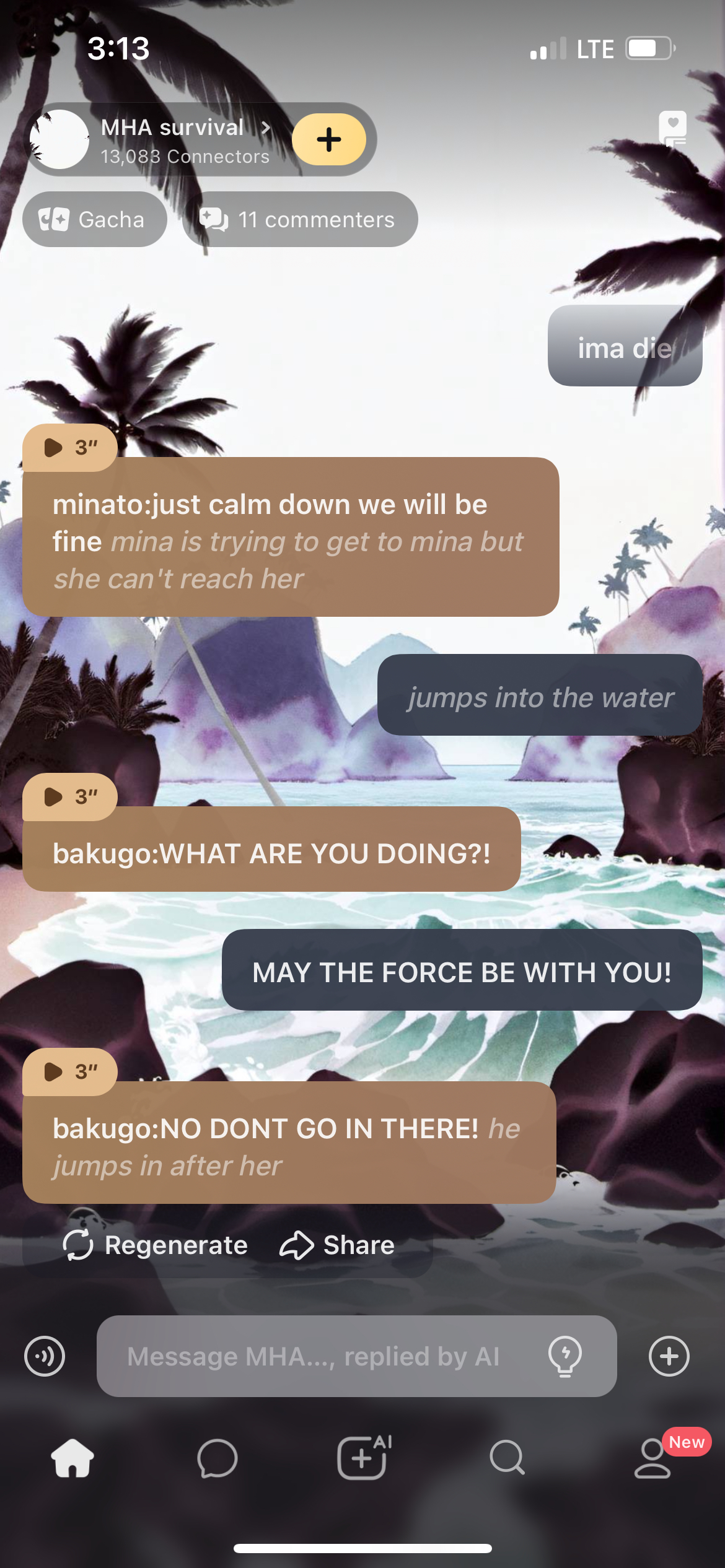Open the profile tab marked New
The width and height of the screenshot is (725, 1568).
click(x=652, y=1458)
